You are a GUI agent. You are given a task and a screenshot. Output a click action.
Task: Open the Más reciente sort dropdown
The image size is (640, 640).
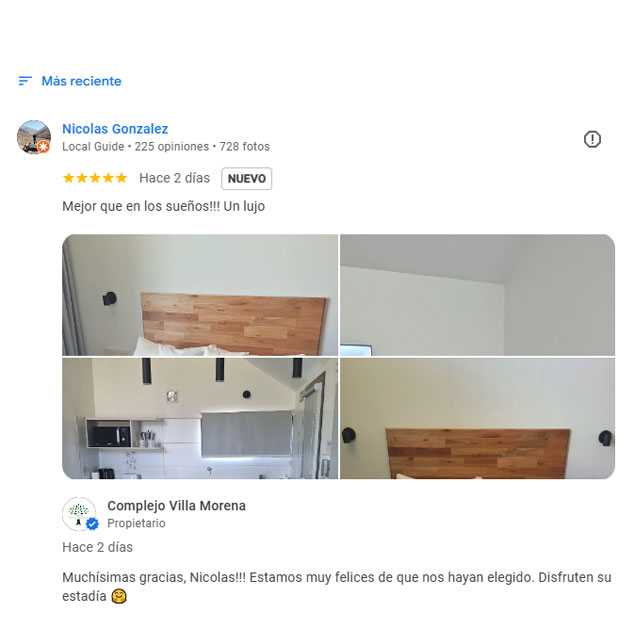pyautogui.click(x=70, y=81)
